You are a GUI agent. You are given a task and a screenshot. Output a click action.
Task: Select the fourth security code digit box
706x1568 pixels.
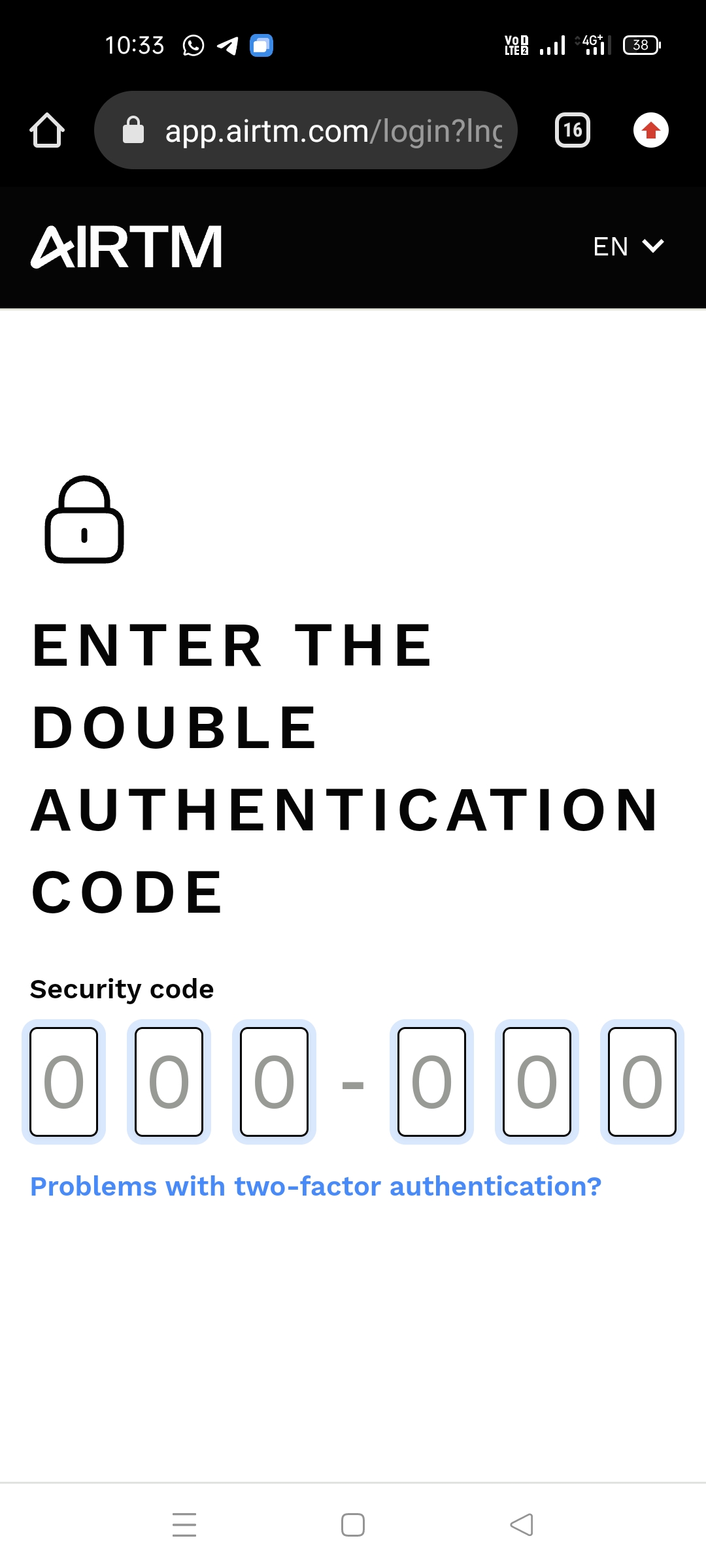click(x=432, y=1082)
